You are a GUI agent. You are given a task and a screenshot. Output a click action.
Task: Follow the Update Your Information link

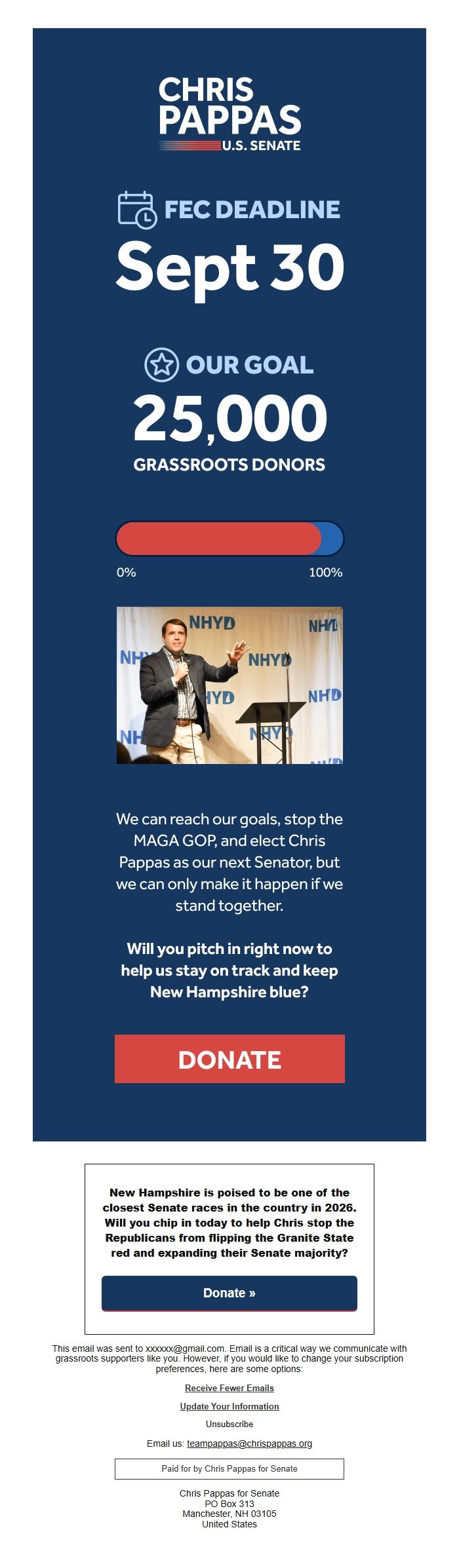pos(229,1406)
